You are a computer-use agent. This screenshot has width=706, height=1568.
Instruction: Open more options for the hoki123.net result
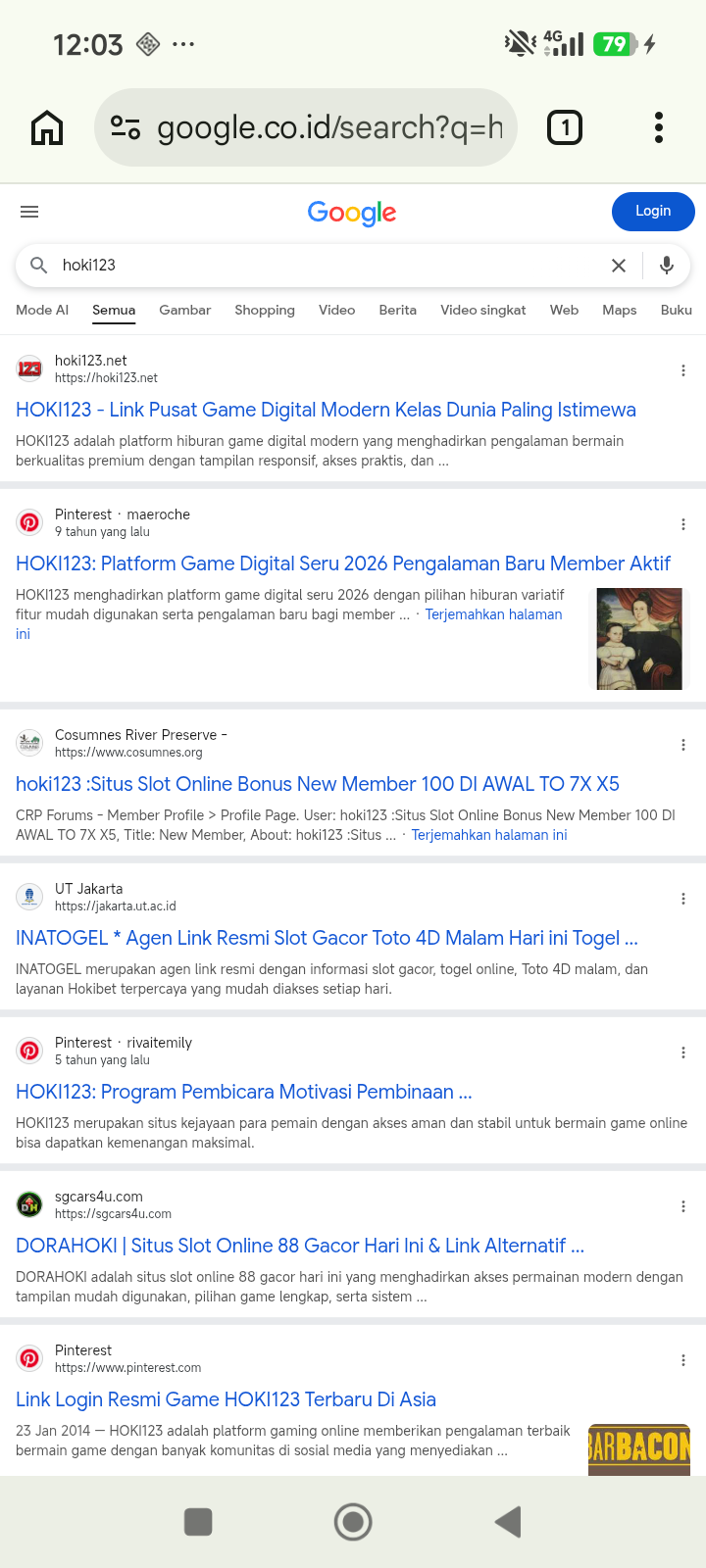coord(683,370)
